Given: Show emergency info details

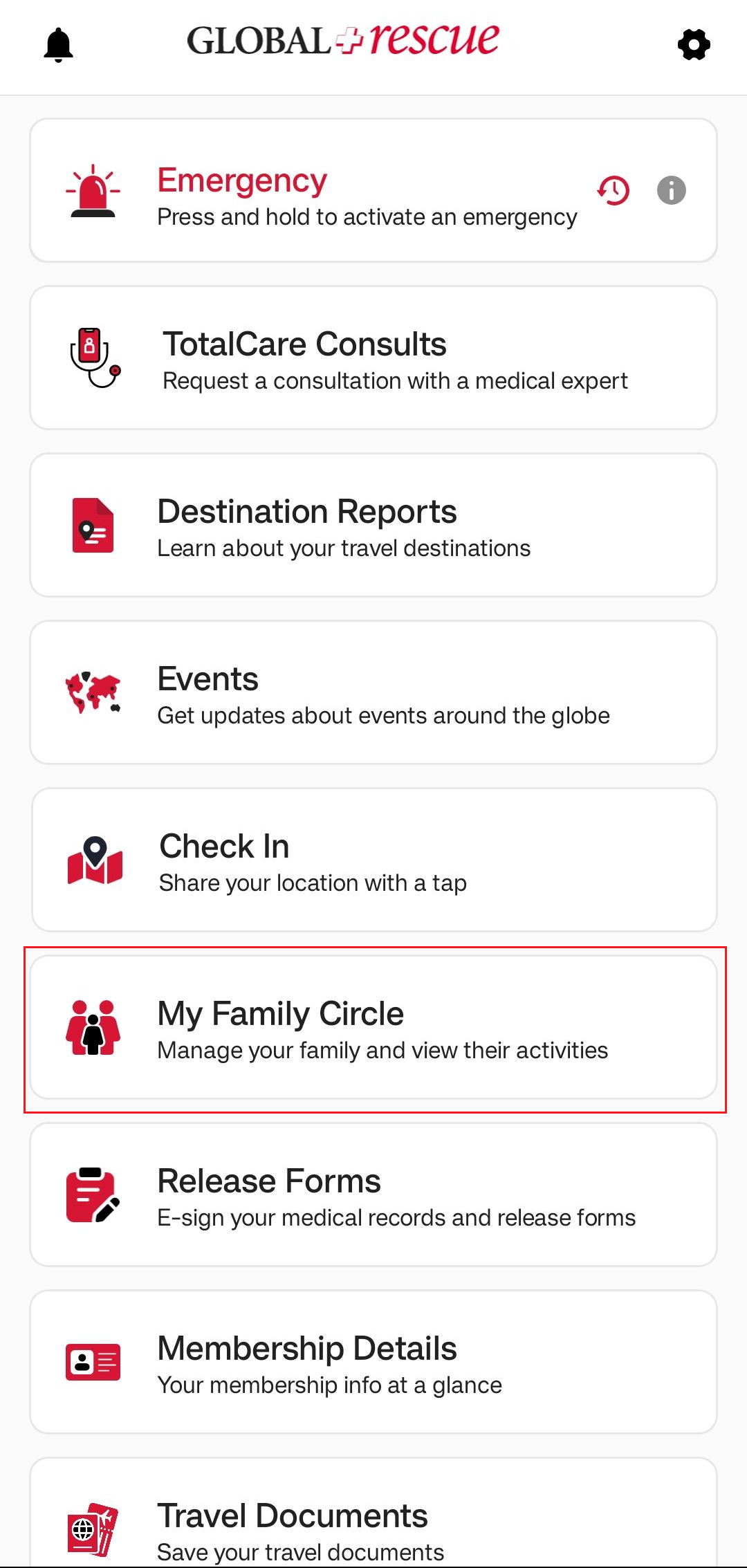Looking at the screenshot, I should click(x=671, y=190).
